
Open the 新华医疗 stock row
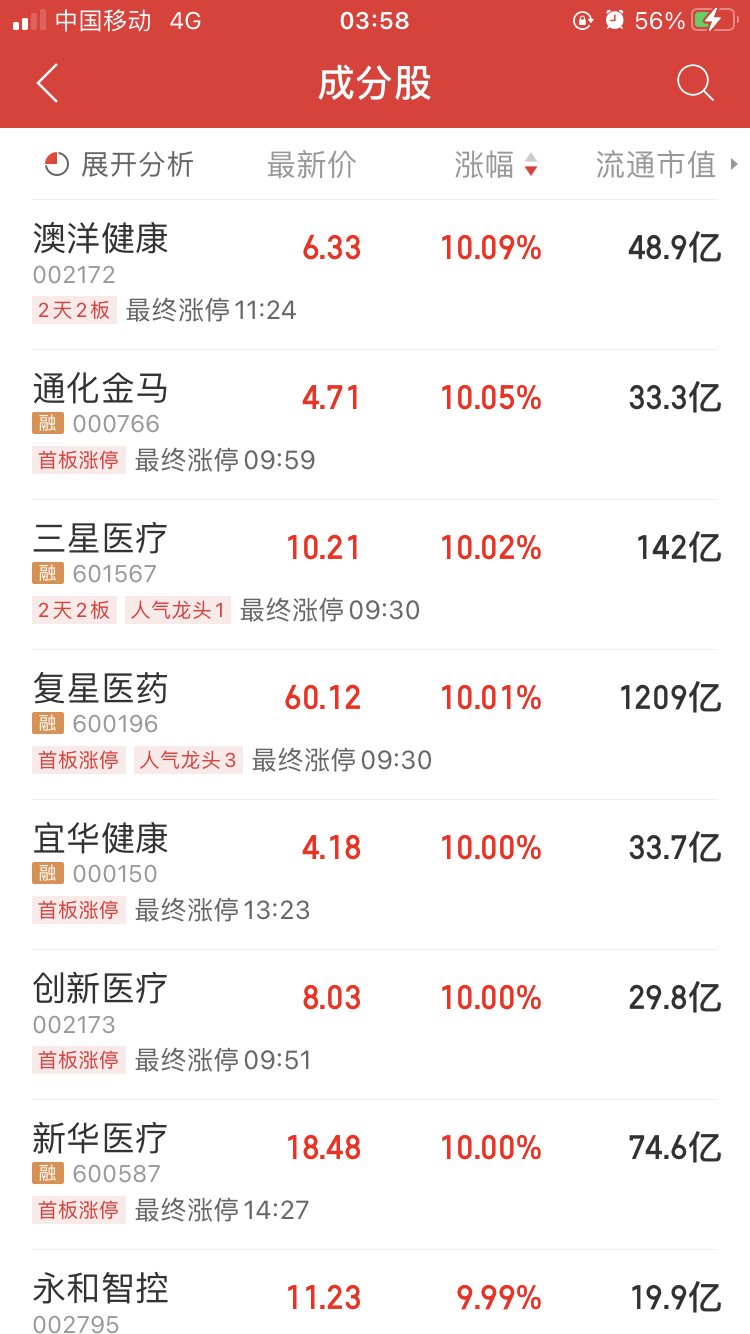pos(375,1175)
